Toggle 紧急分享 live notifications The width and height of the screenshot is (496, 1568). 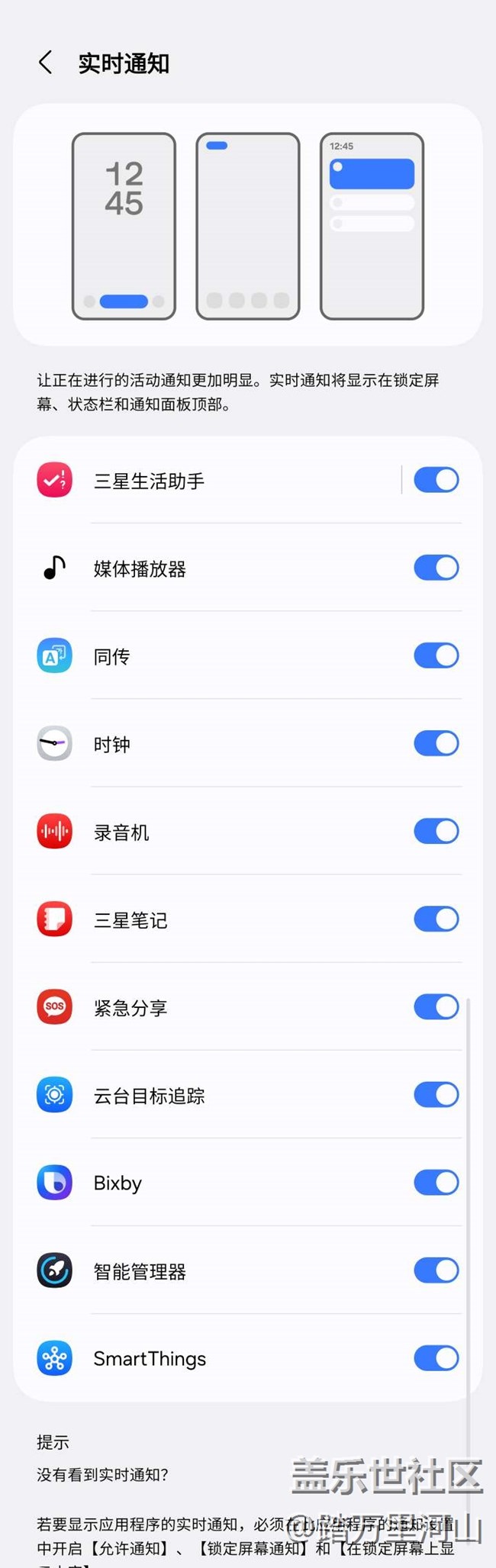pos(436,1006)
